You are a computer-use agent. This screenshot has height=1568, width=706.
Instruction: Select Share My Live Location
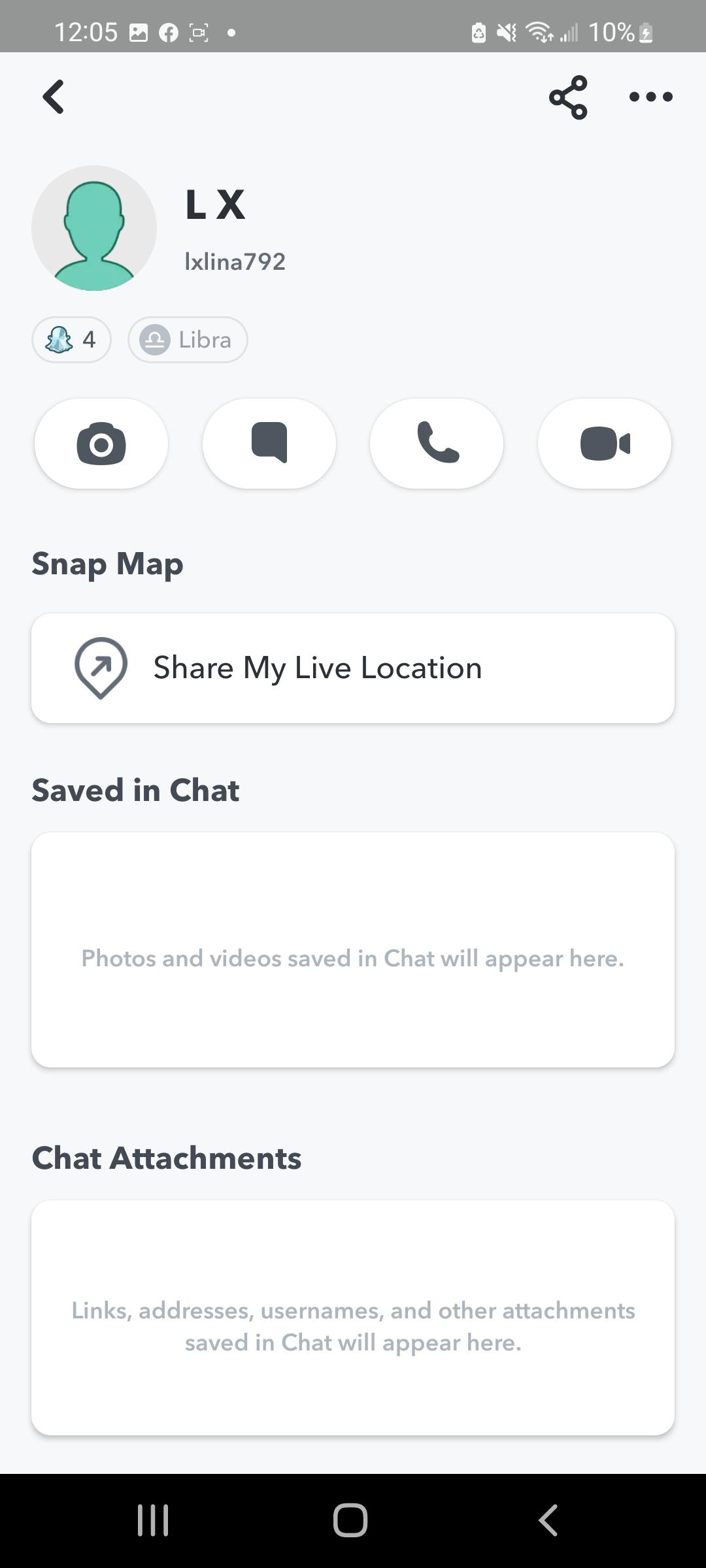pyautogui.click(x=353, y=668)
